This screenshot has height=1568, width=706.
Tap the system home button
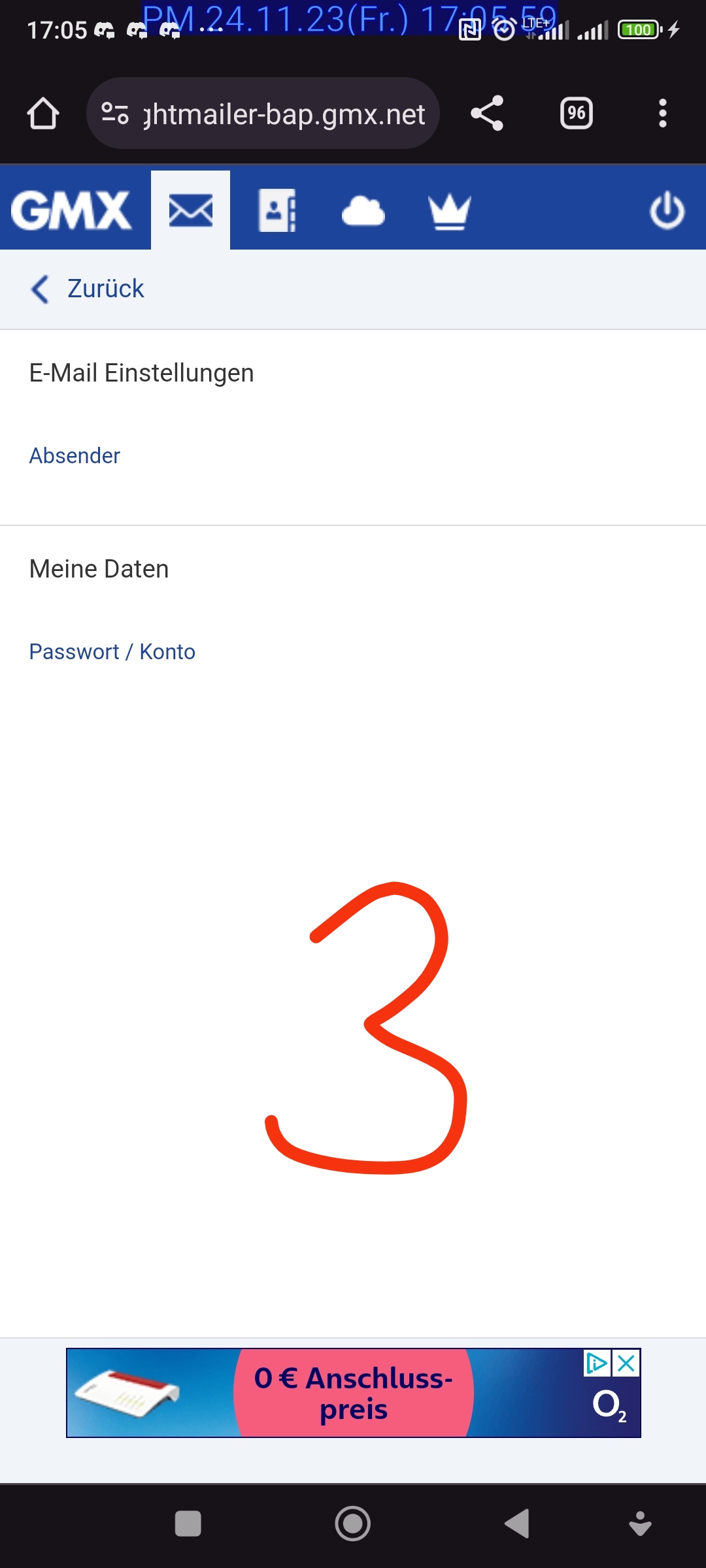coord(353,1524)
